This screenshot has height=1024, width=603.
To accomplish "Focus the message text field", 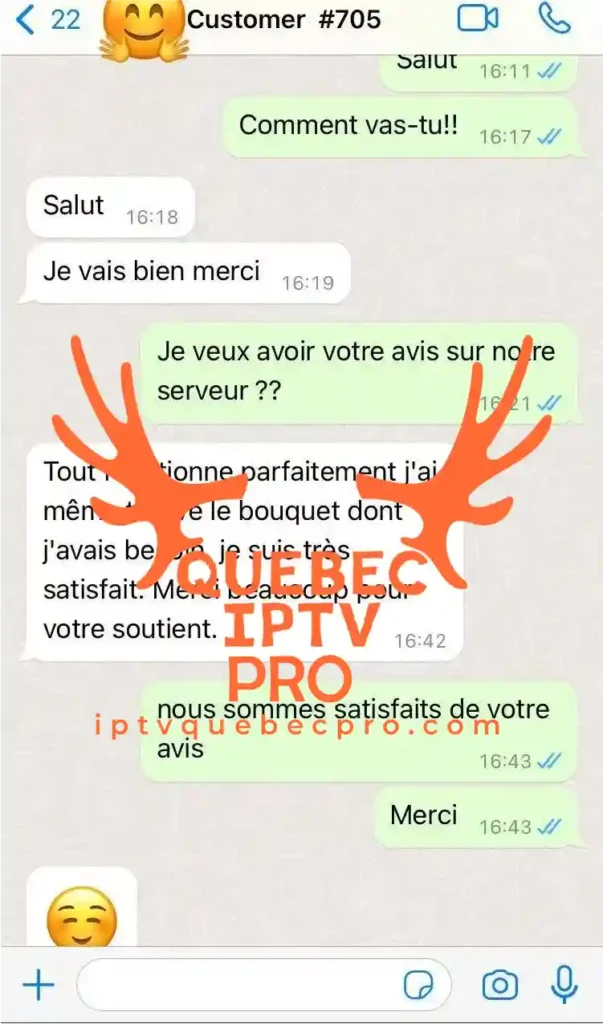I will coord(240,986).
